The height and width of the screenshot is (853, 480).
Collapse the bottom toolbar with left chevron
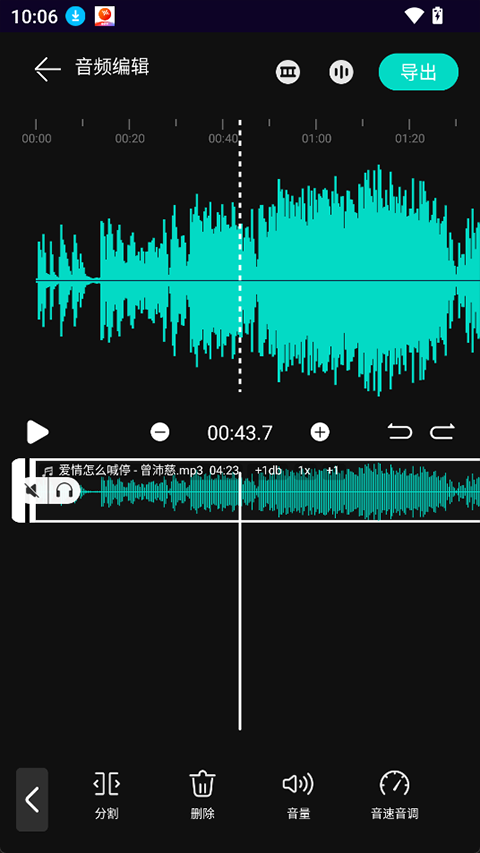[x=32, y=800]
